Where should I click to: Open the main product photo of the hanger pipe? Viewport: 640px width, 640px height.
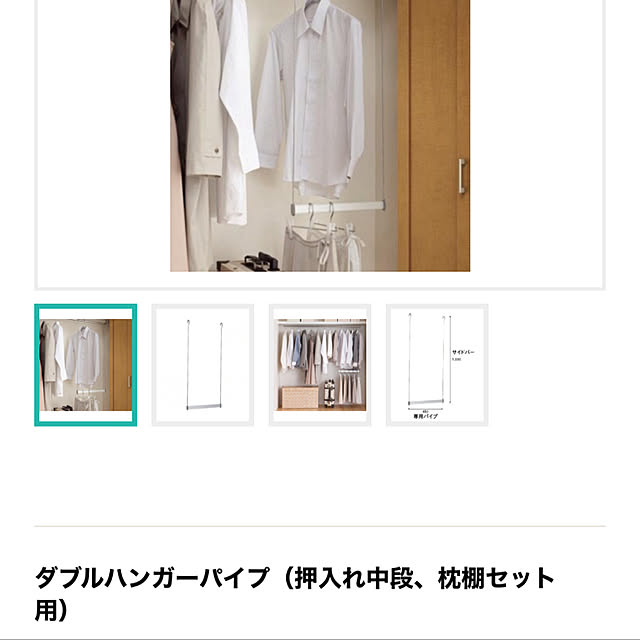[x=320, y=136]
